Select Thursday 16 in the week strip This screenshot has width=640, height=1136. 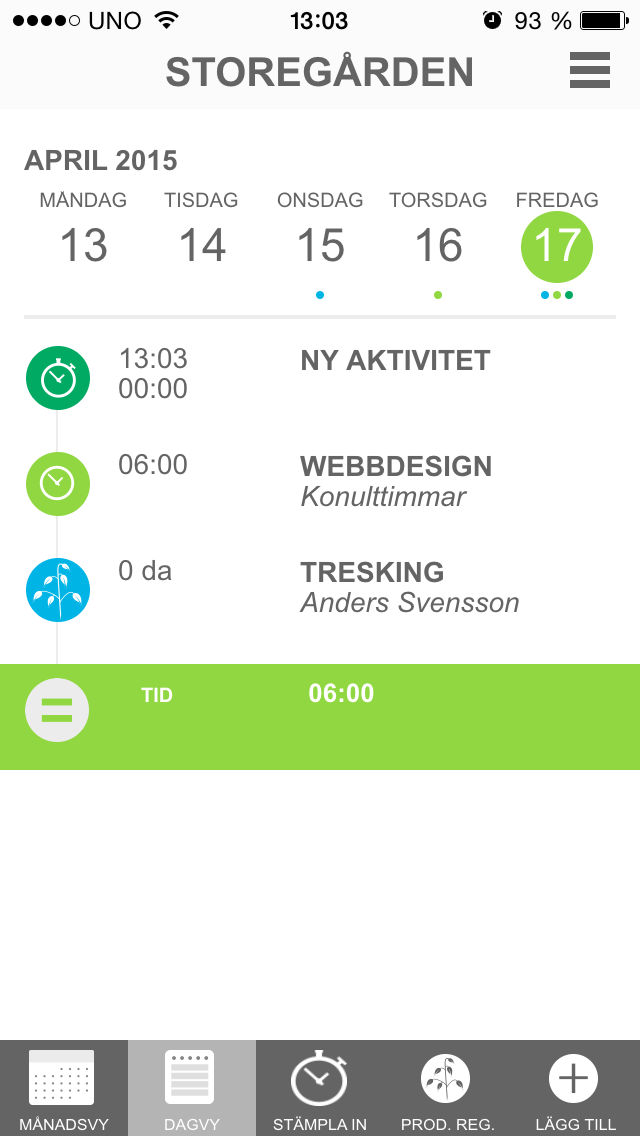click(438, 235)
